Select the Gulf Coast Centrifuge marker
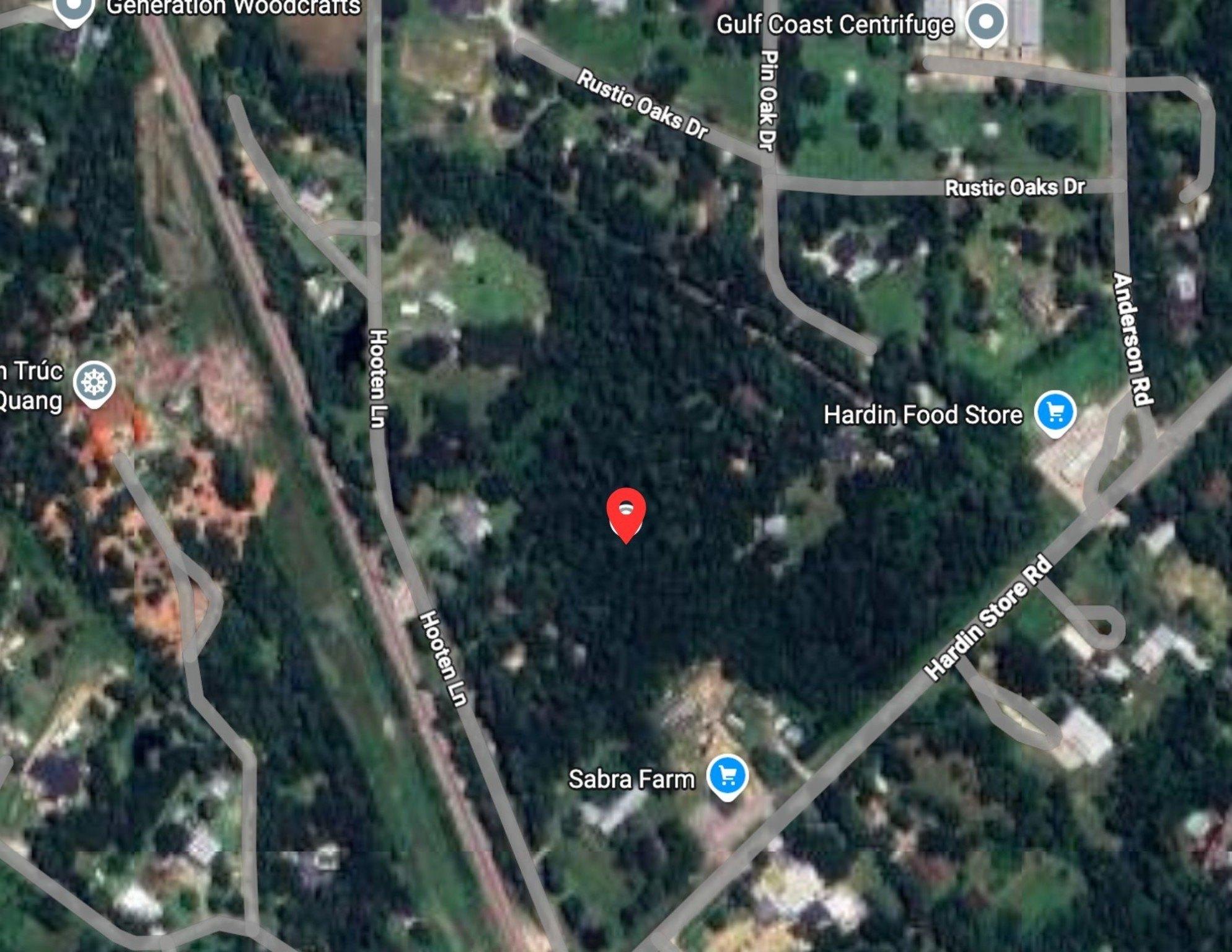 [x=986, y=24]
